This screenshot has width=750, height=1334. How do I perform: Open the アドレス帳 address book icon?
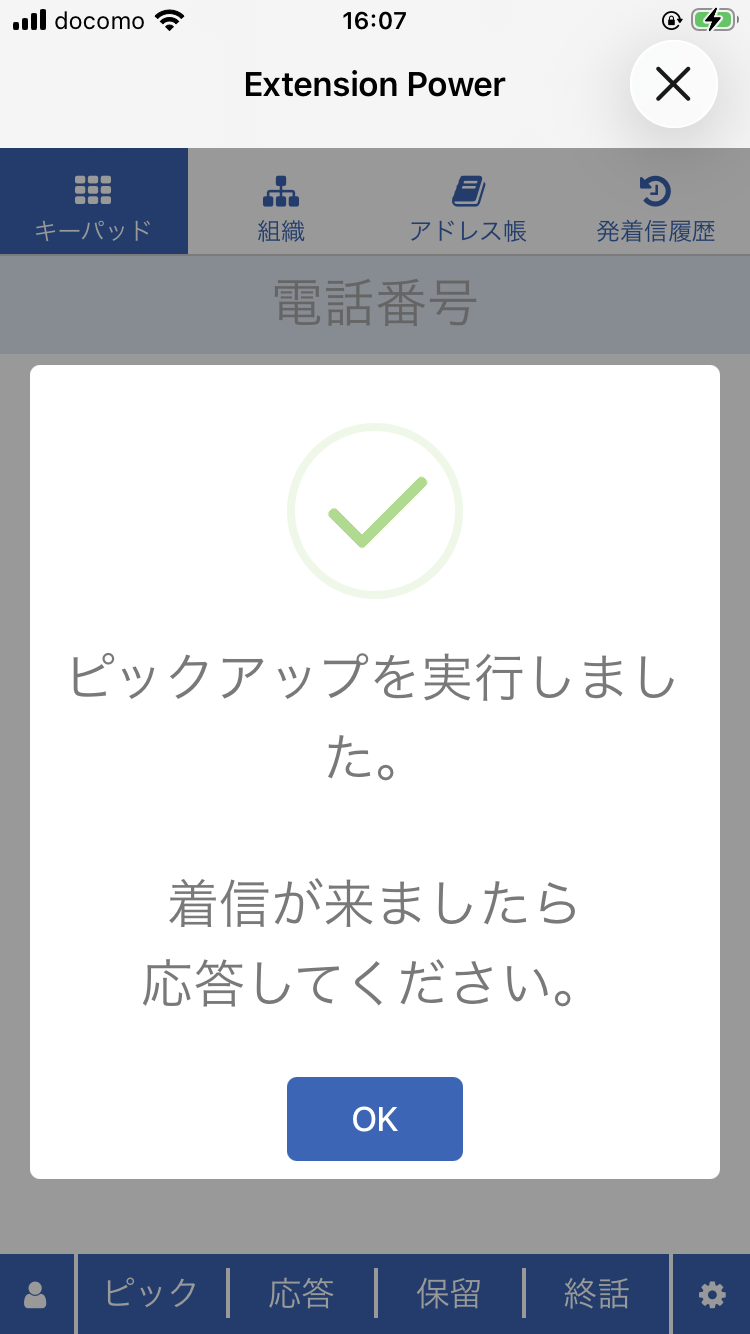[468, 189]
